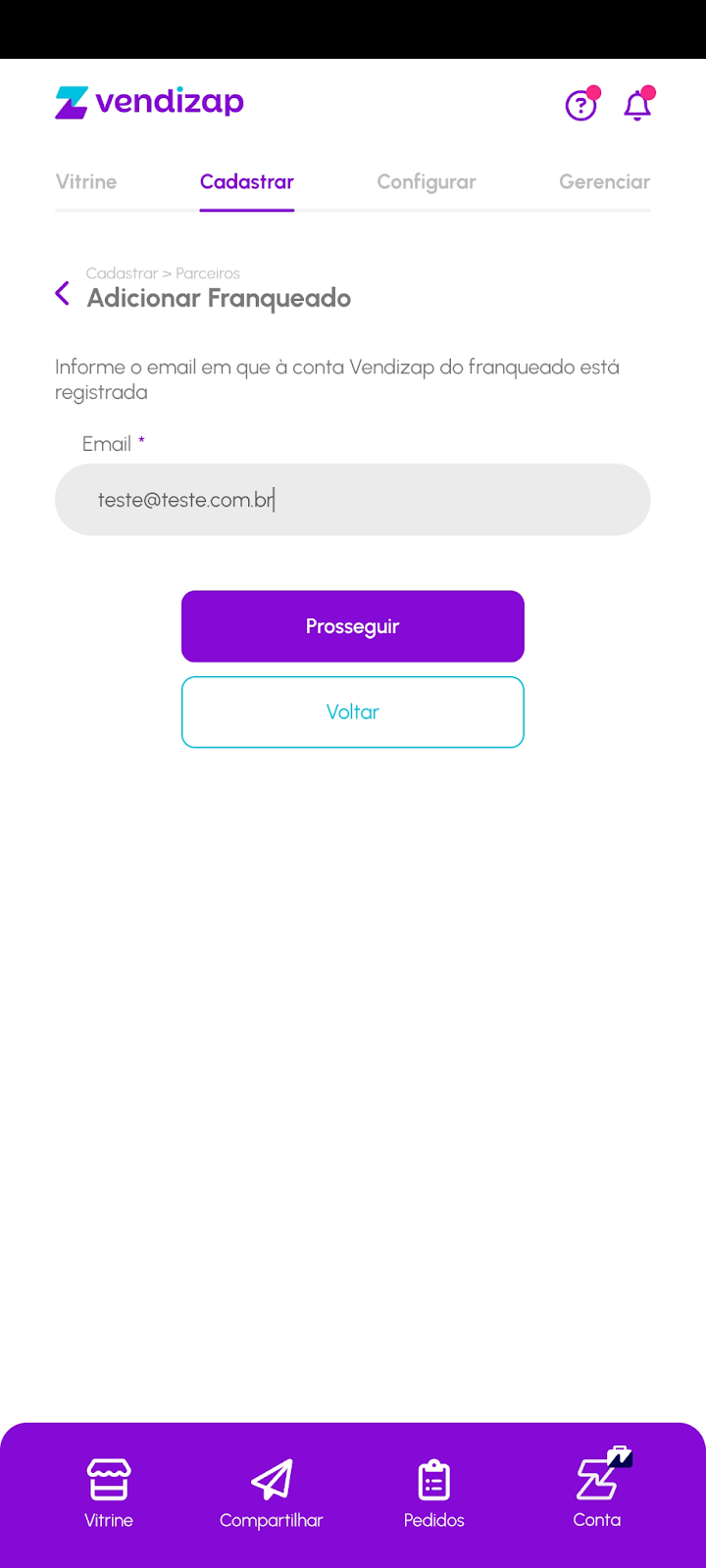
Task: Switch to the top Vitrine tab
Action: [x=86, y=181]
